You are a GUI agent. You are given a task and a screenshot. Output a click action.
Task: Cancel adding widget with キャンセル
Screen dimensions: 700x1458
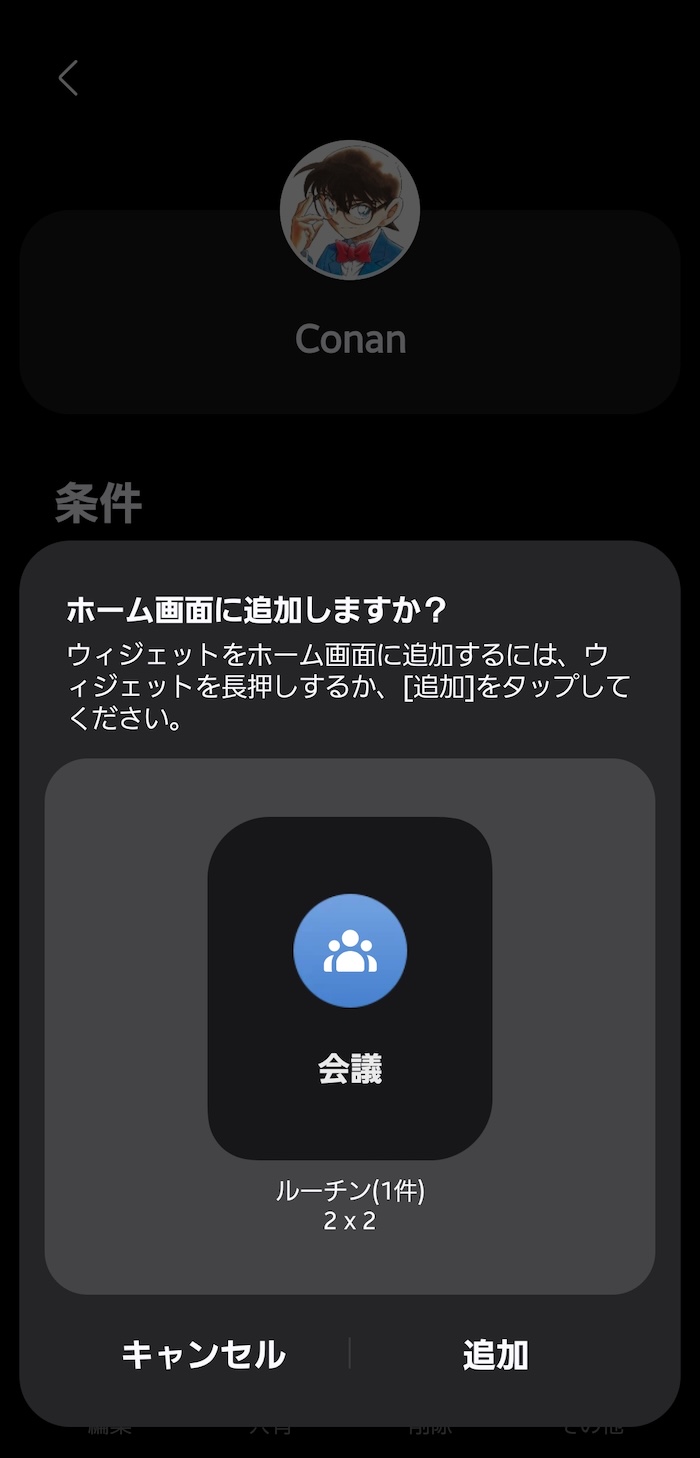(x=203, y=1355)
